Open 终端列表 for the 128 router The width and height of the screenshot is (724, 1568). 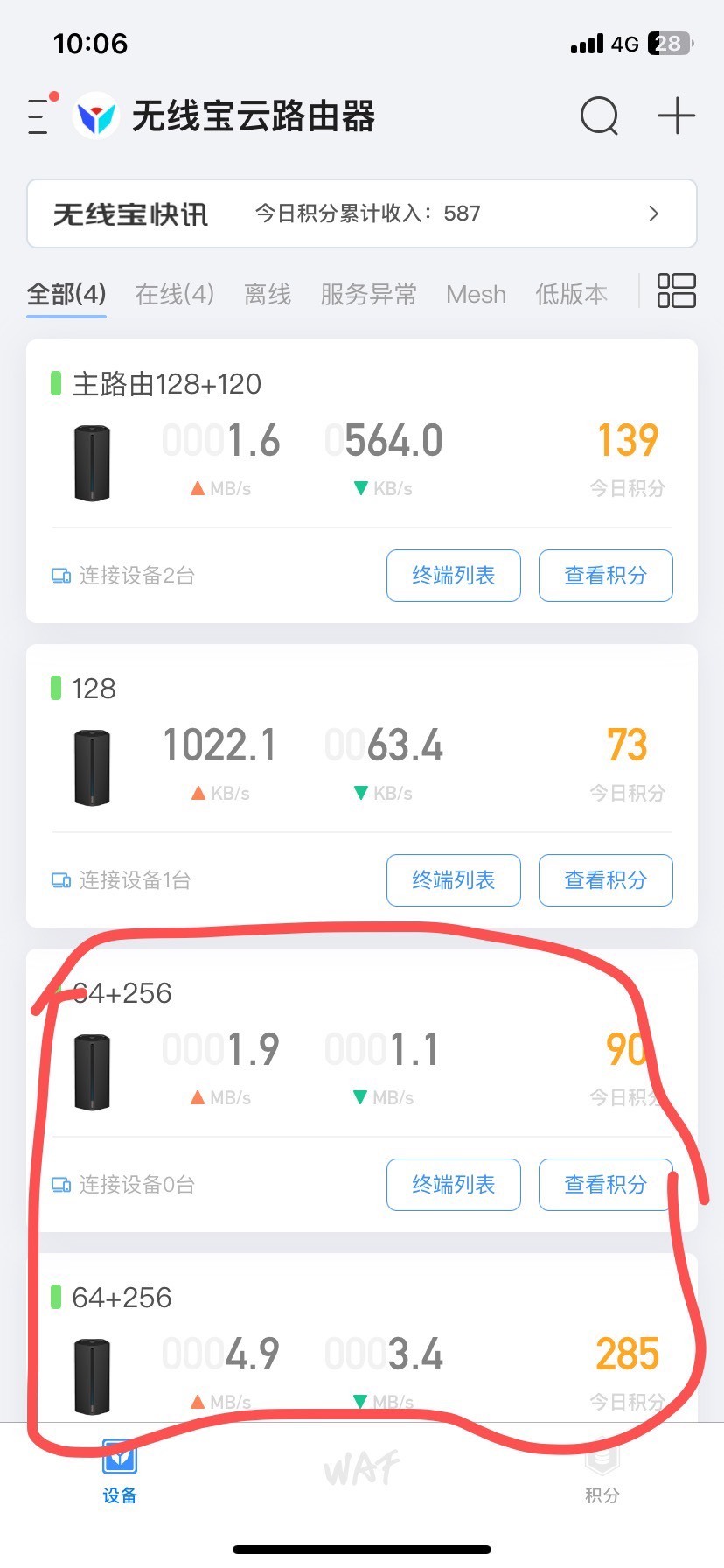coord(454,880)
